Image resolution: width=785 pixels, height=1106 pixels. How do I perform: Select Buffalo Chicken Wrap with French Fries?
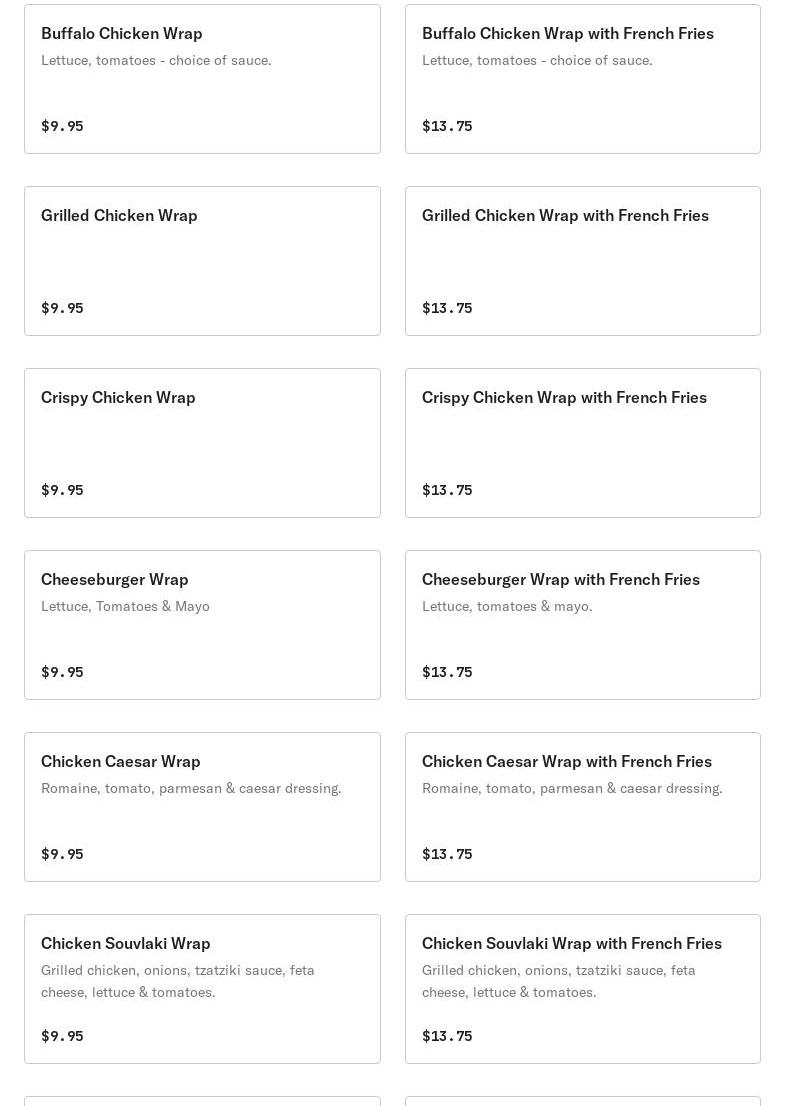[x=582, y=79]
